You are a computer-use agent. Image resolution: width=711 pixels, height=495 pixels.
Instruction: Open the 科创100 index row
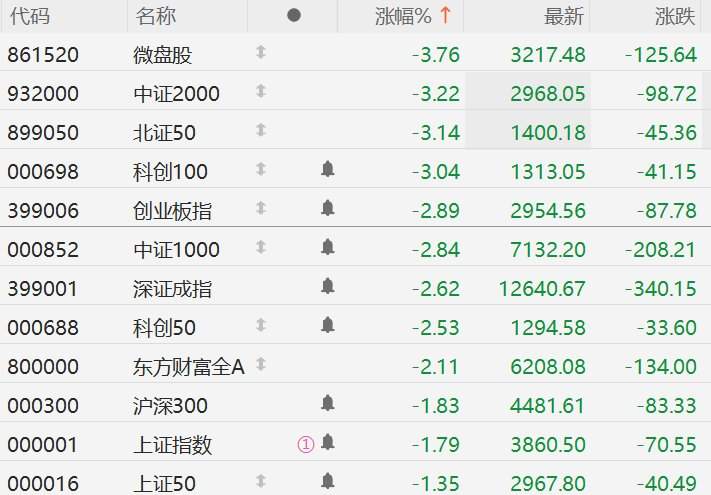[x=170, y=172]
